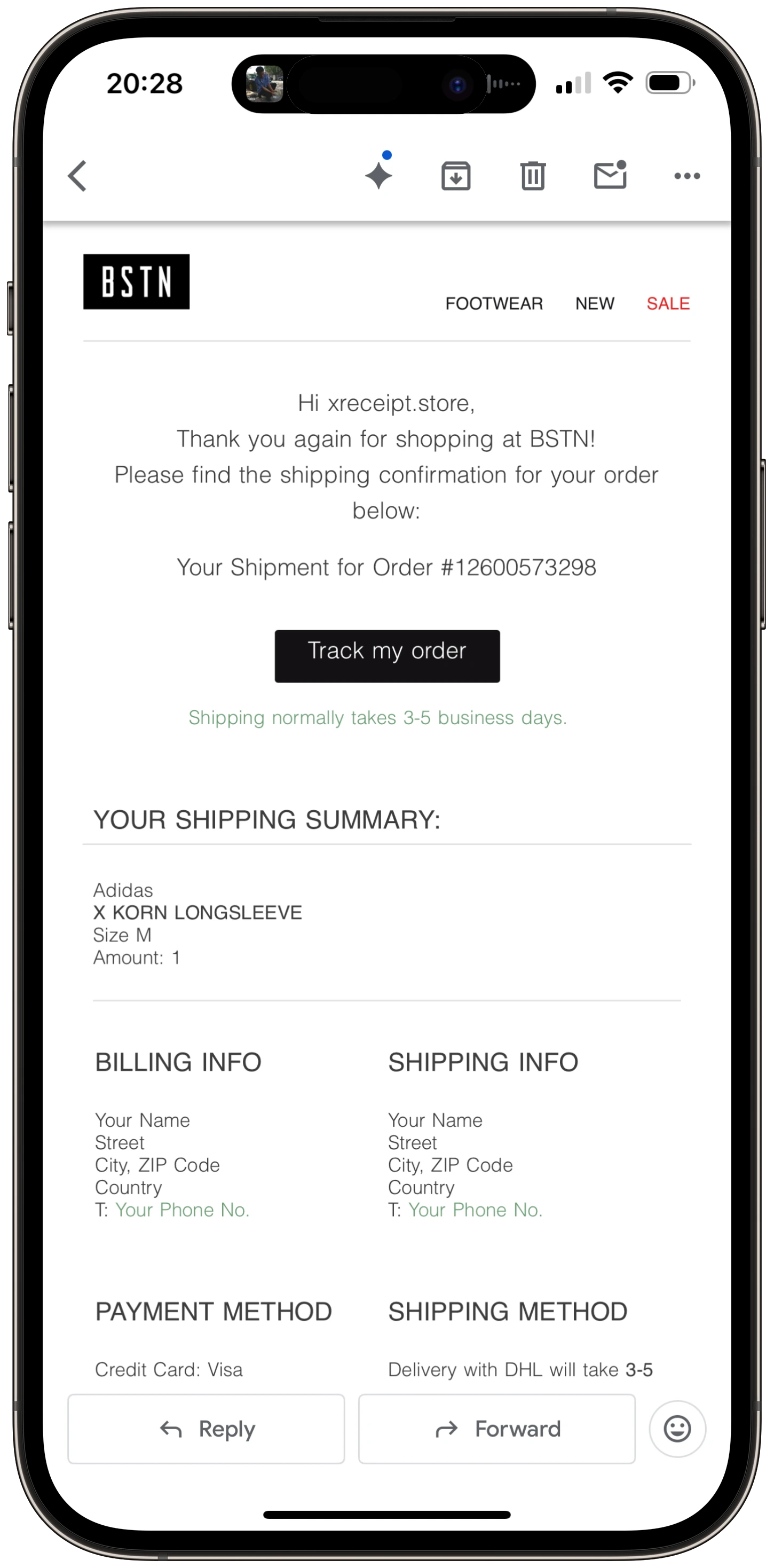Add an emoji reaction

[x=677, y=1428]
